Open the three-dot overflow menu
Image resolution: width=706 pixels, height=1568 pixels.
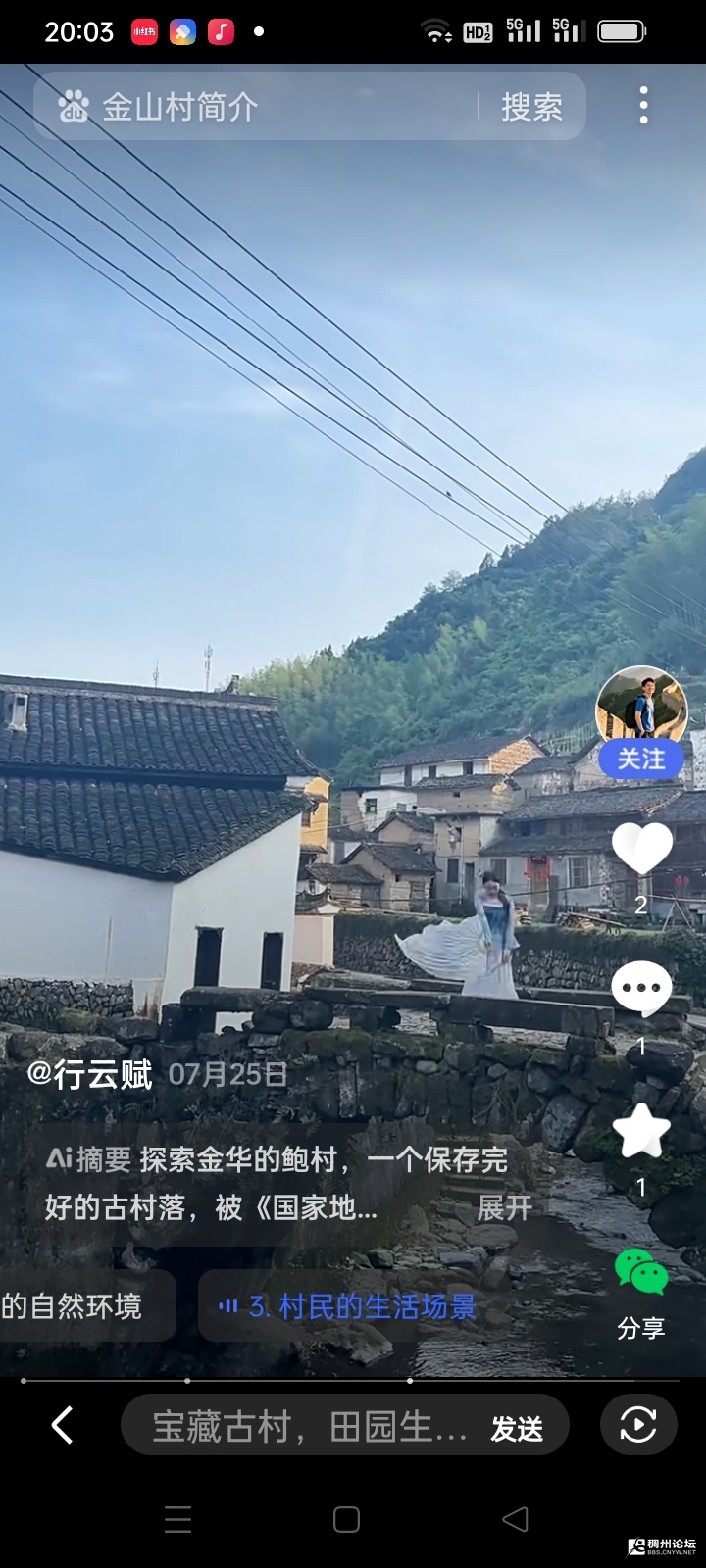click(643, 105)
